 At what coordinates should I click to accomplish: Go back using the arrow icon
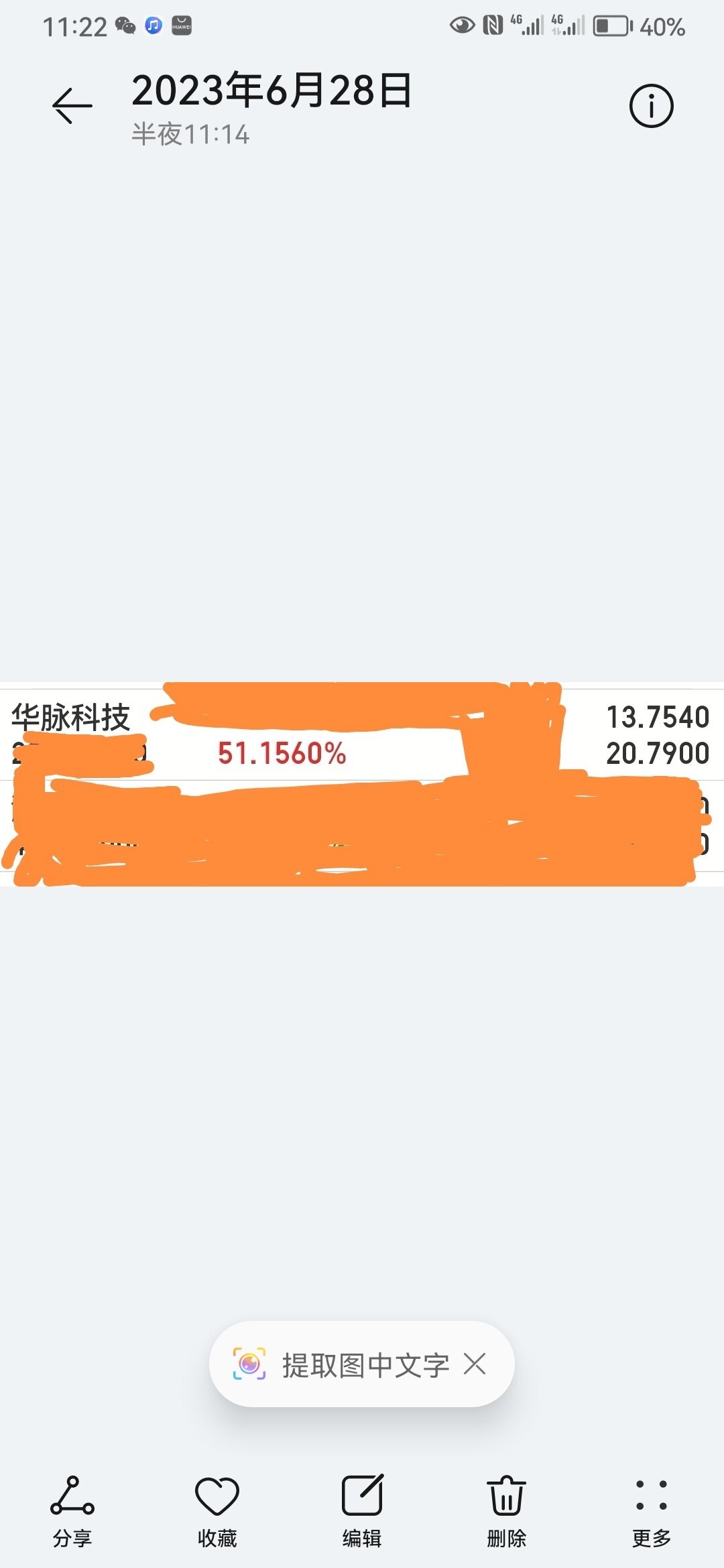coord(72,106)
